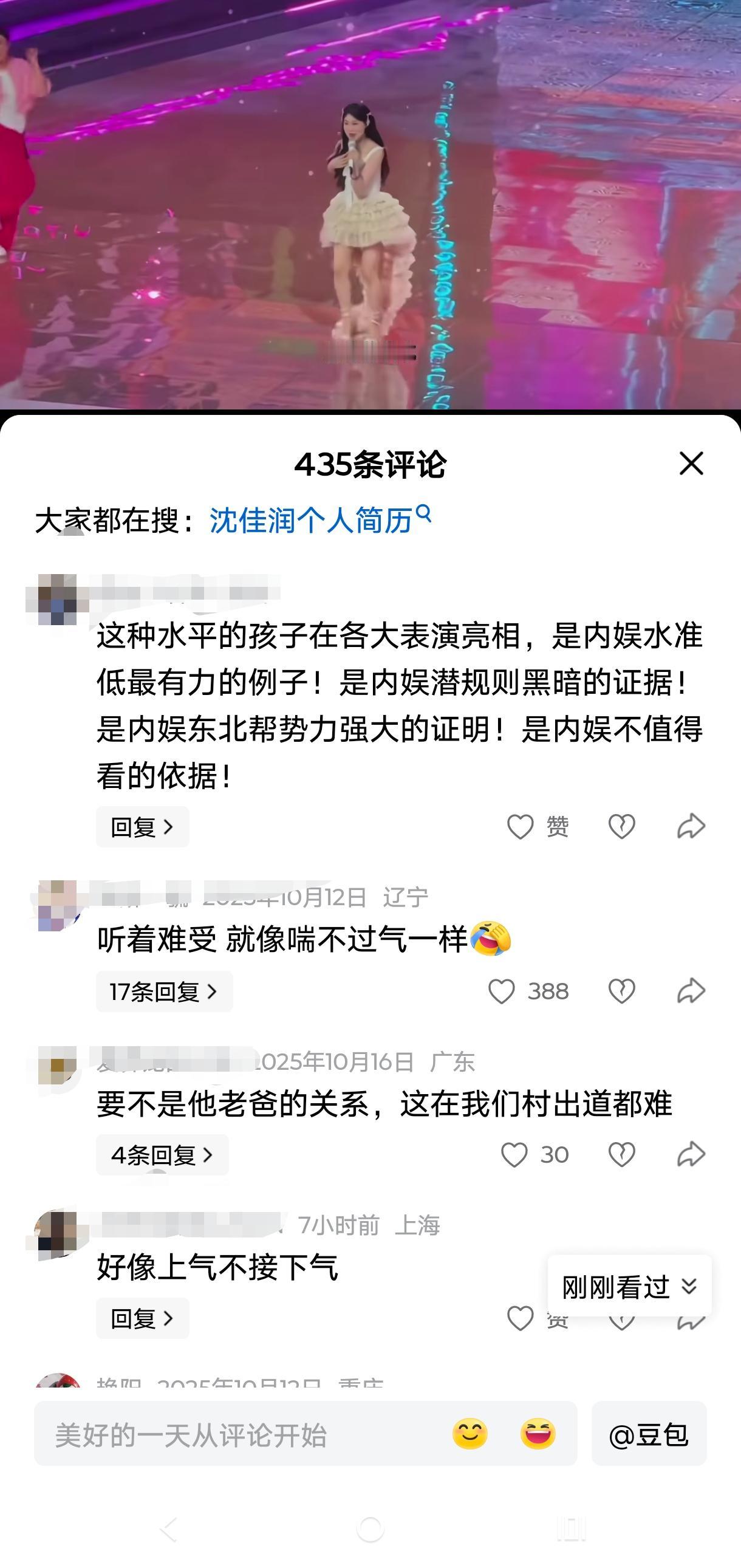Image resolution: width=741 pixels, height=1568 pixels.
Task: Expand the 17条回复 reply thread
Action: [x=164, y=990]
